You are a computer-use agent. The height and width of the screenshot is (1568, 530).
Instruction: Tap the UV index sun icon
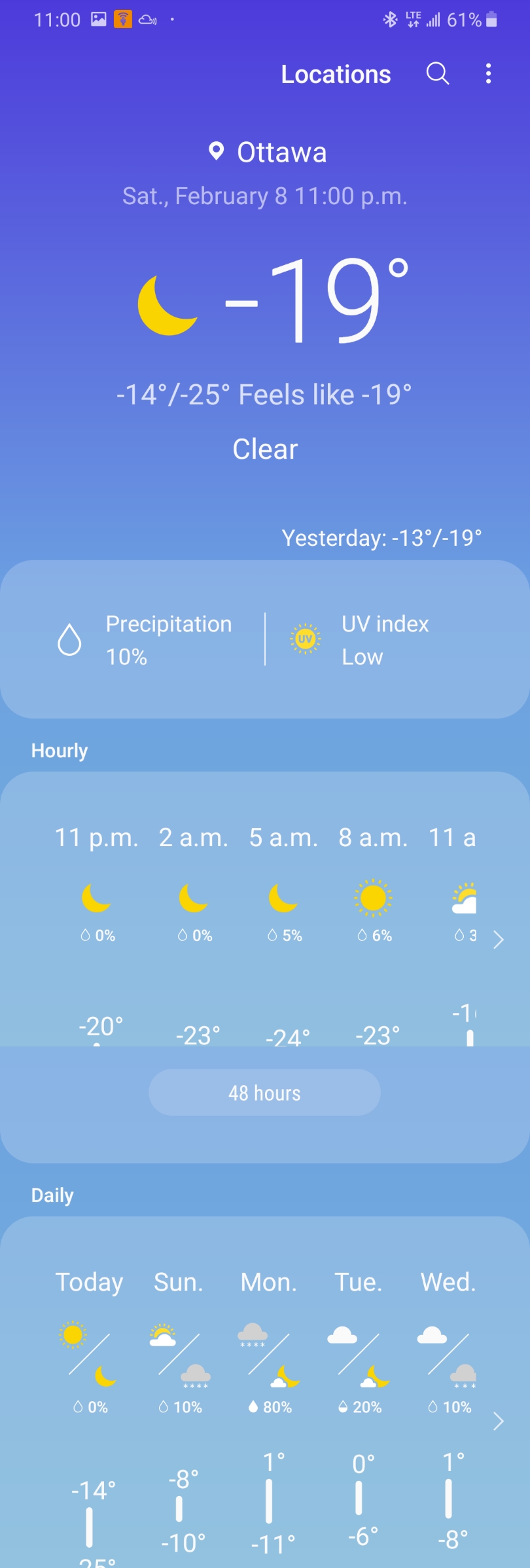click(x=304, y=639)
